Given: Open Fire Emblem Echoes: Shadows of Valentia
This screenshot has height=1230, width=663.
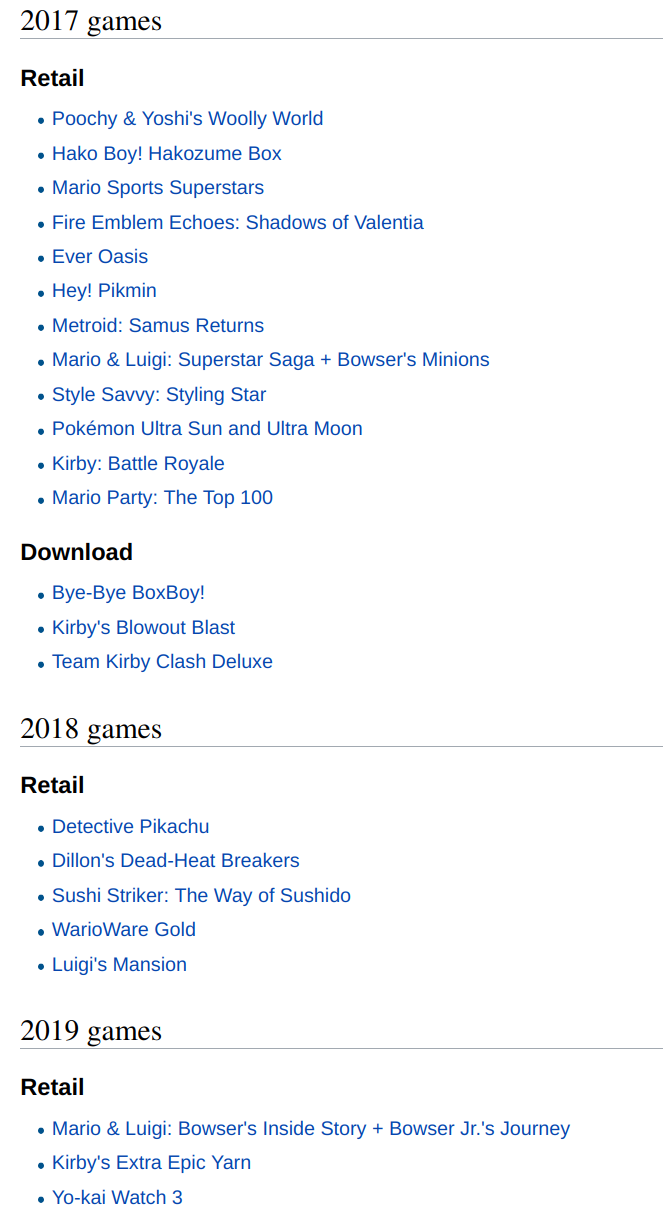Looking at the screenshot, I should pyautogui.click(x=237, y=222).
